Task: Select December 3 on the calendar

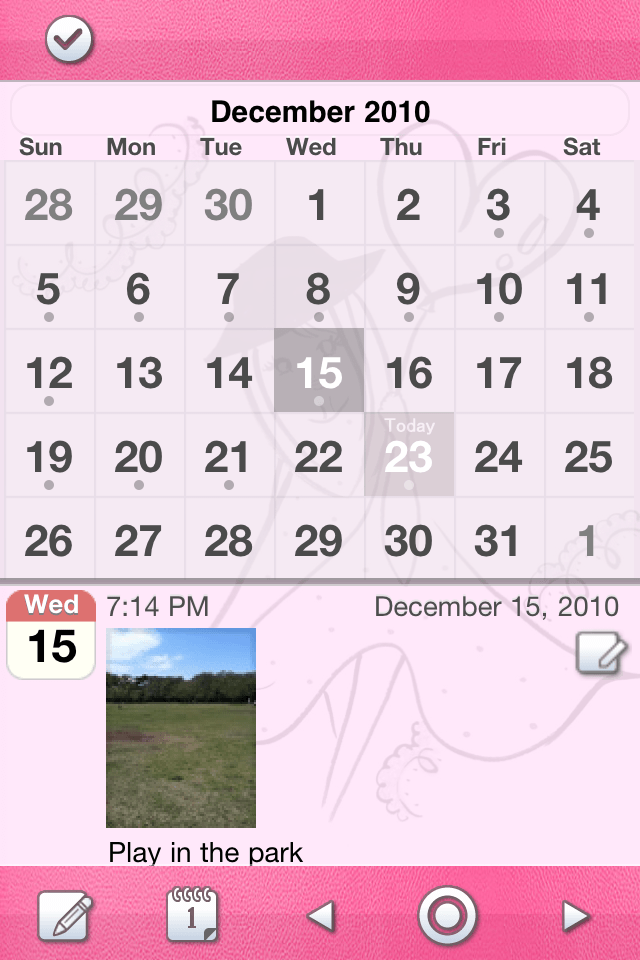Action: click(498, 206)
